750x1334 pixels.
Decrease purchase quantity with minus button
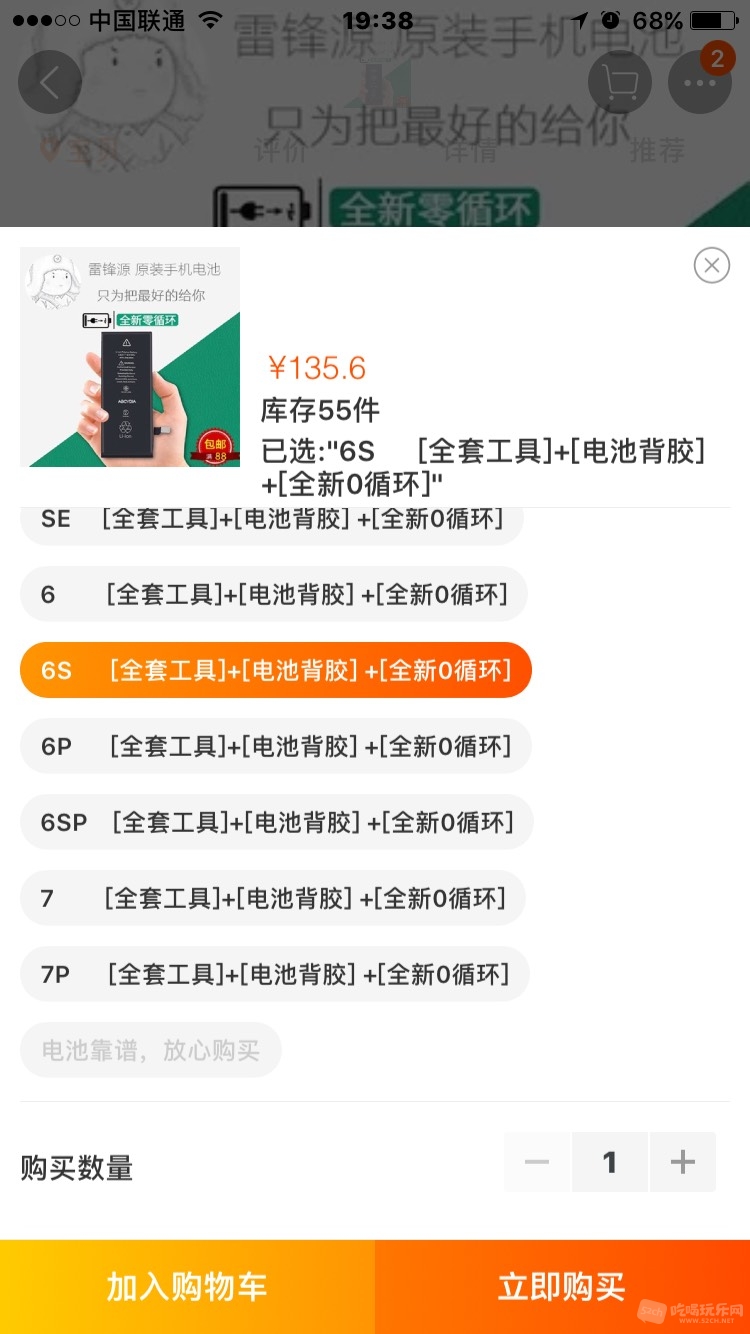(x=537, y=1162)
